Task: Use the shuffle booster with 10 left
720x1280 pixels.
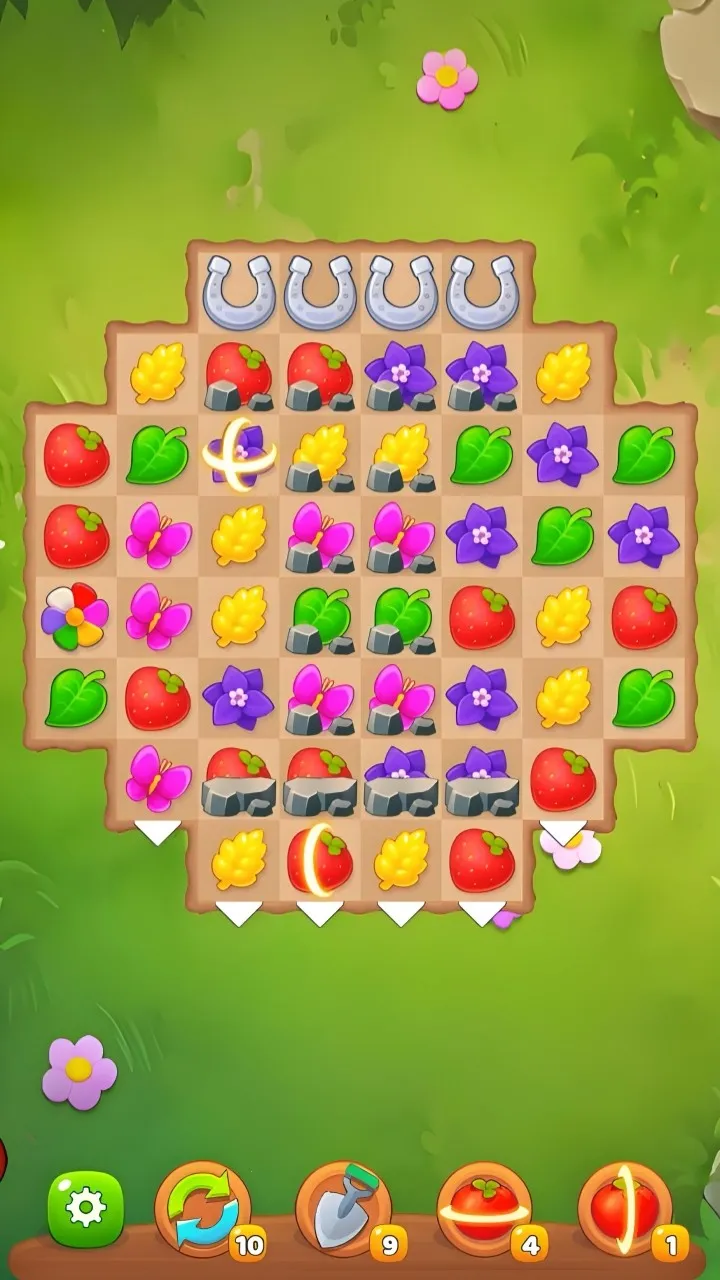Action: tap(203, 1209)
